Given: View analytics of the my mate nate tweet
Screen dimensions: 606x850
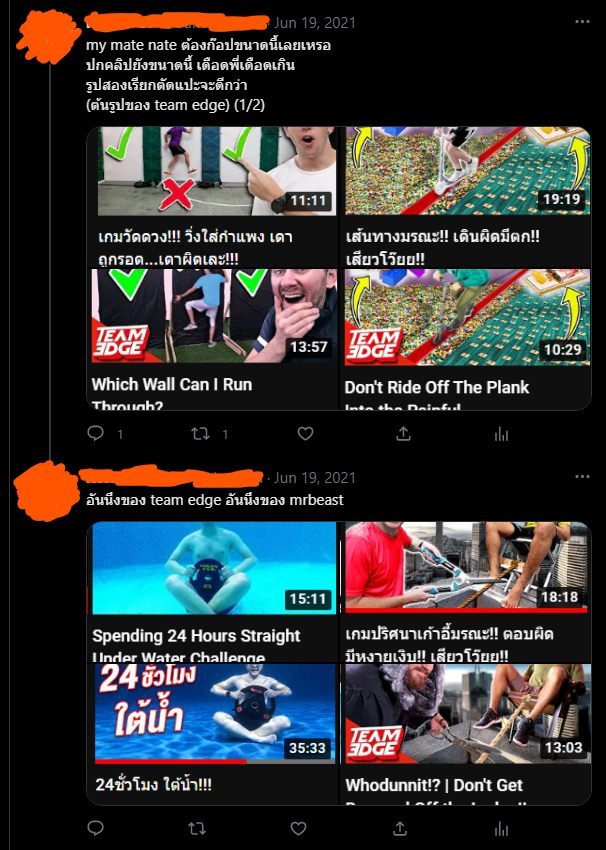Looking at the screenshot, I should pos(501,433).
